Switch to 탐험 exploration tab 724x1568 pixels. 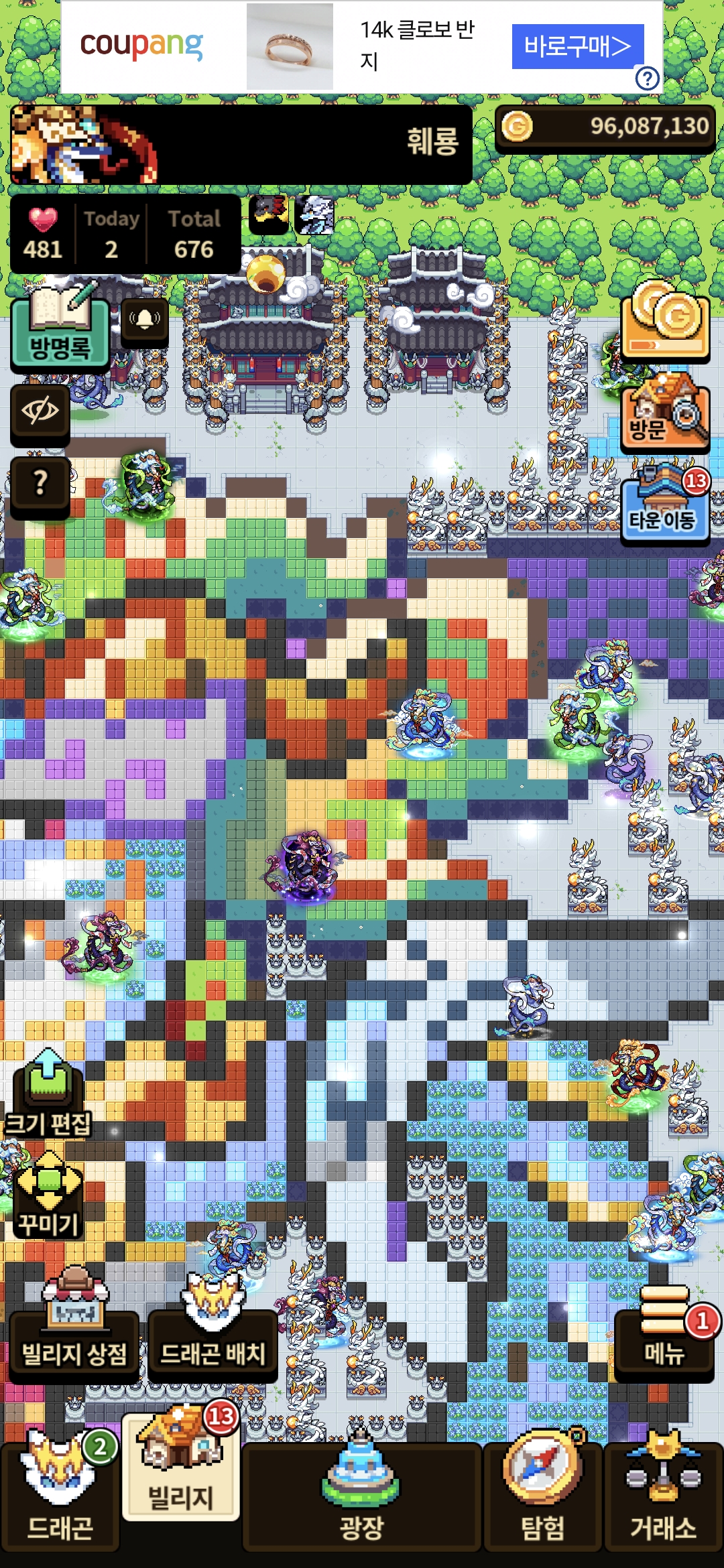(x=543, y=1496)
